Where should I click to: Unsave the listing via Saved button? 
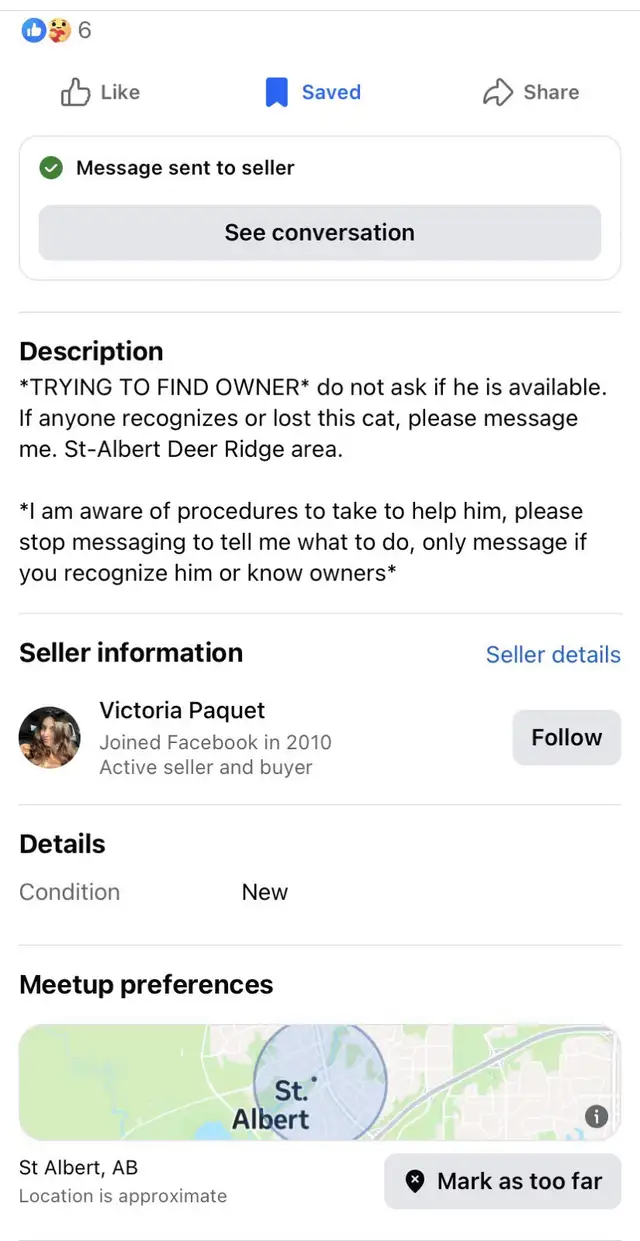coord(313,93)
